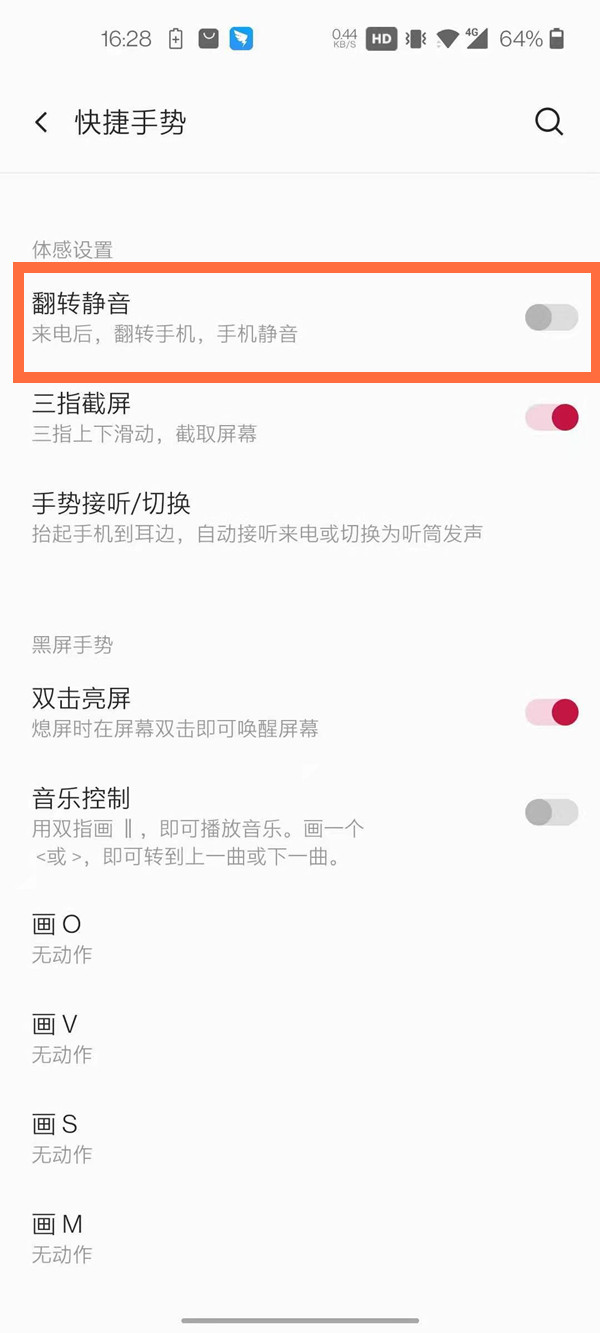Open the search icon
This screenshot has width=600, height=1333.
tap(549, 122)
